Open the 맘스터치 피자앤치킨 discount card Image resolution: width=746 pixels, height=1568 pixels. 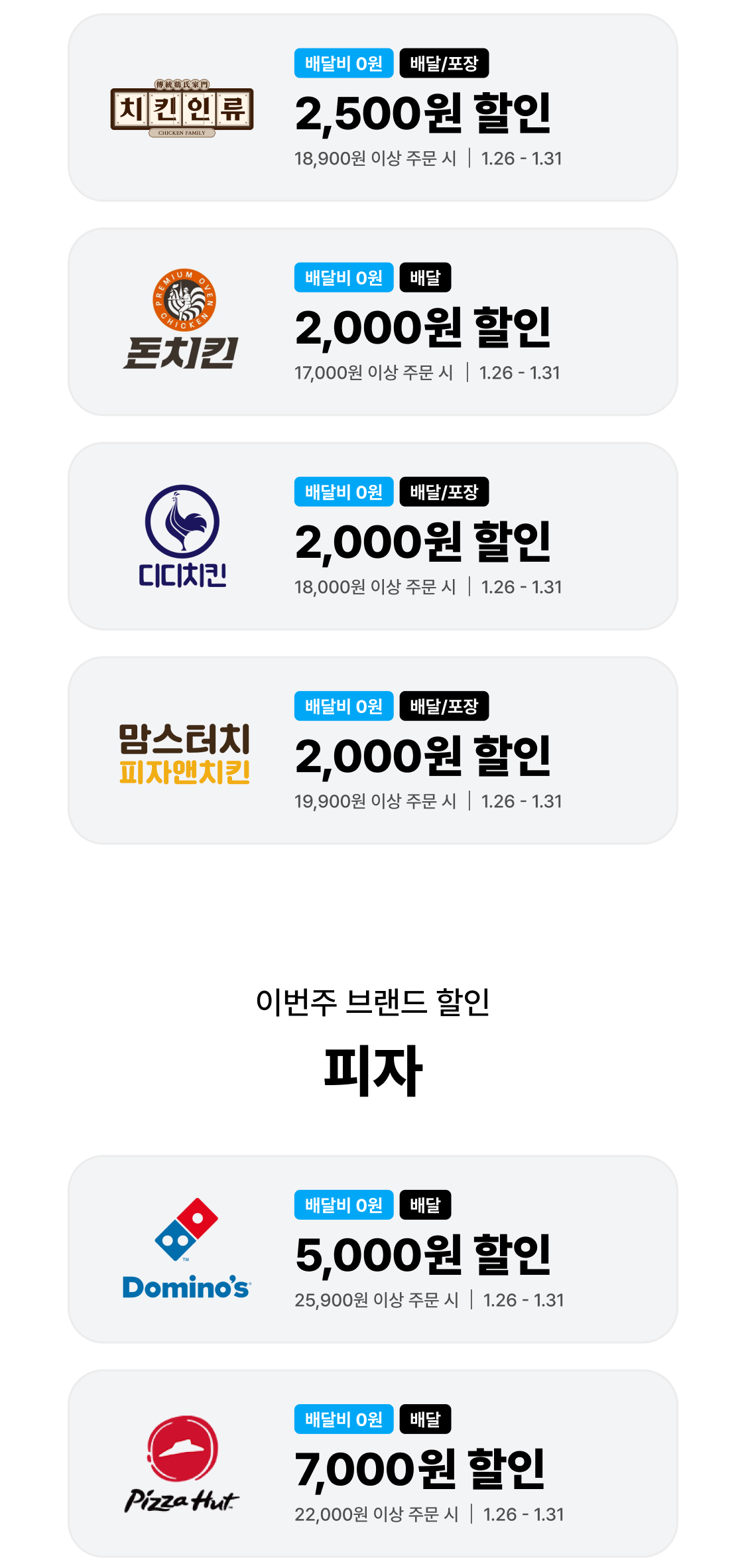tap(373, 751)
